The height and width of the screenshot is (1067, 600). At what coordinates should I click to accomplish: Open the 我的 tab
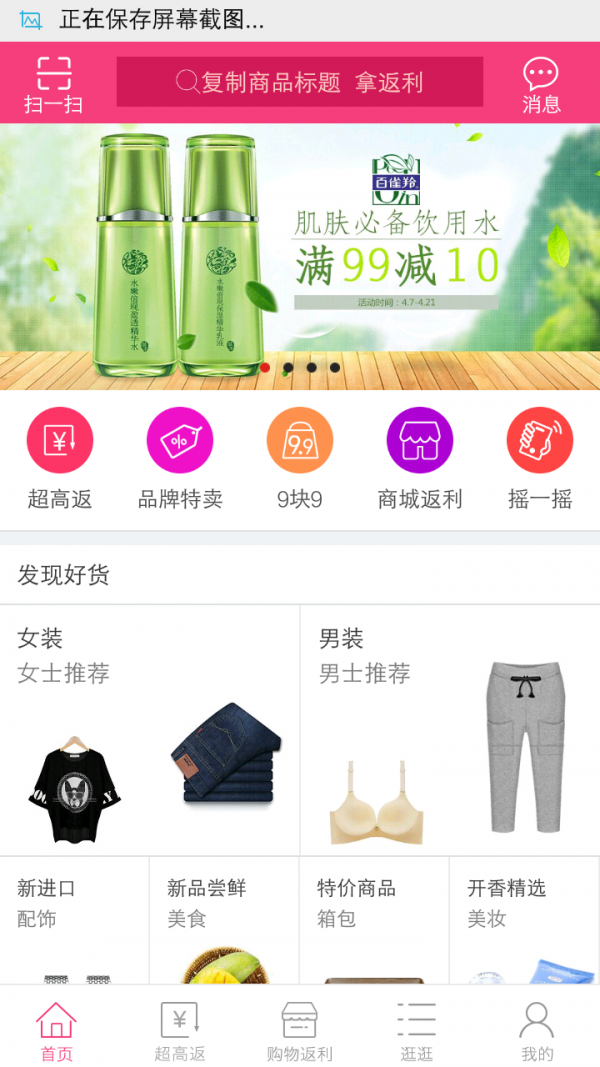[x=537, y=1030]
